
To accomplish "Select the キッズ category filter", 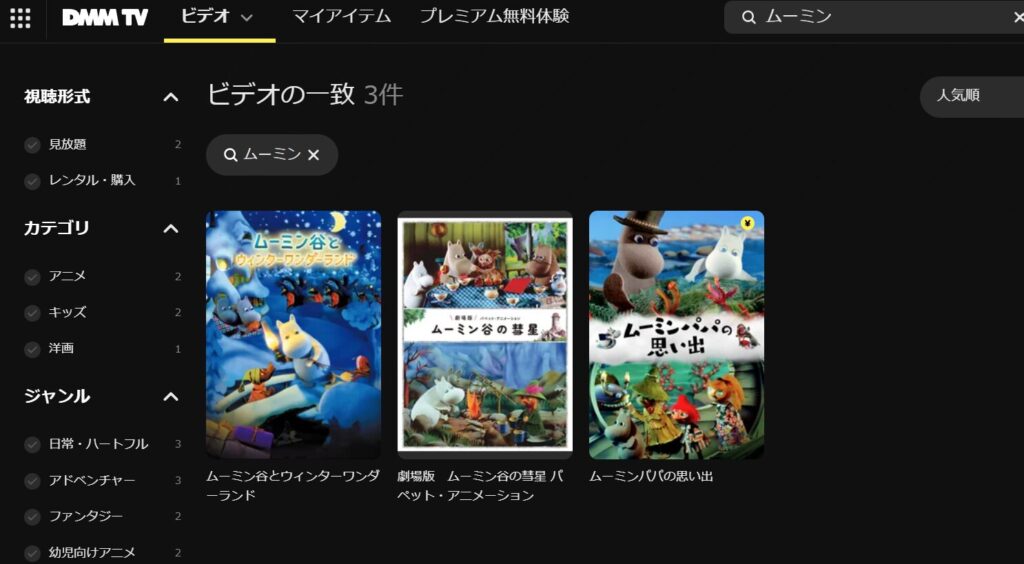I will [32, 312].
